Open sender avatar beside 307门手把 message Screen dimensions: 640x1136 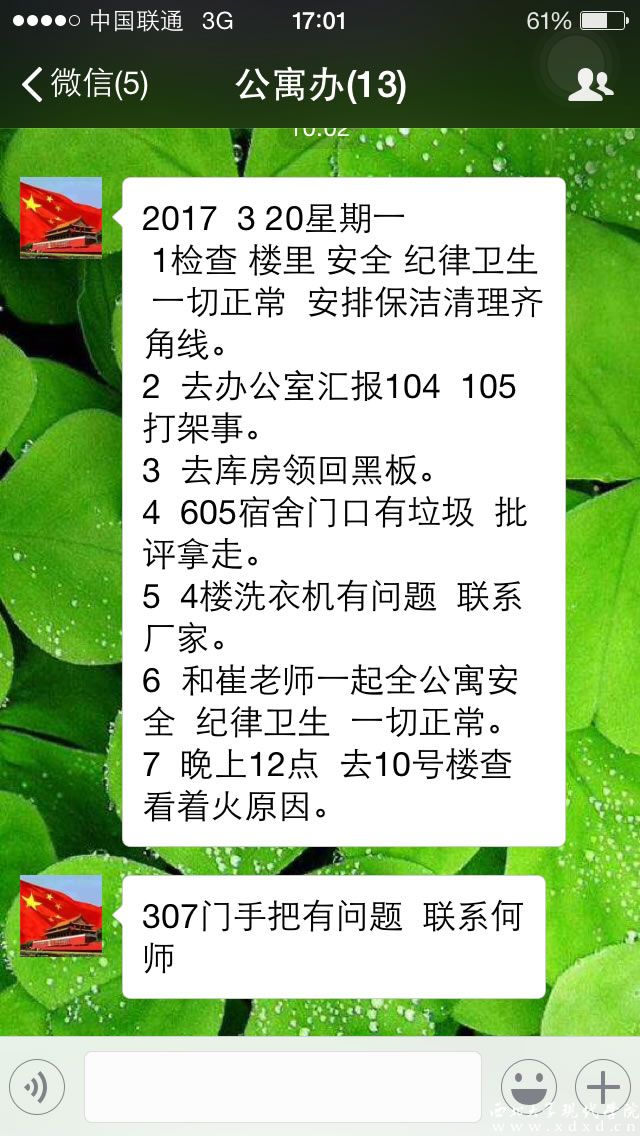click(x=61, y=916)
